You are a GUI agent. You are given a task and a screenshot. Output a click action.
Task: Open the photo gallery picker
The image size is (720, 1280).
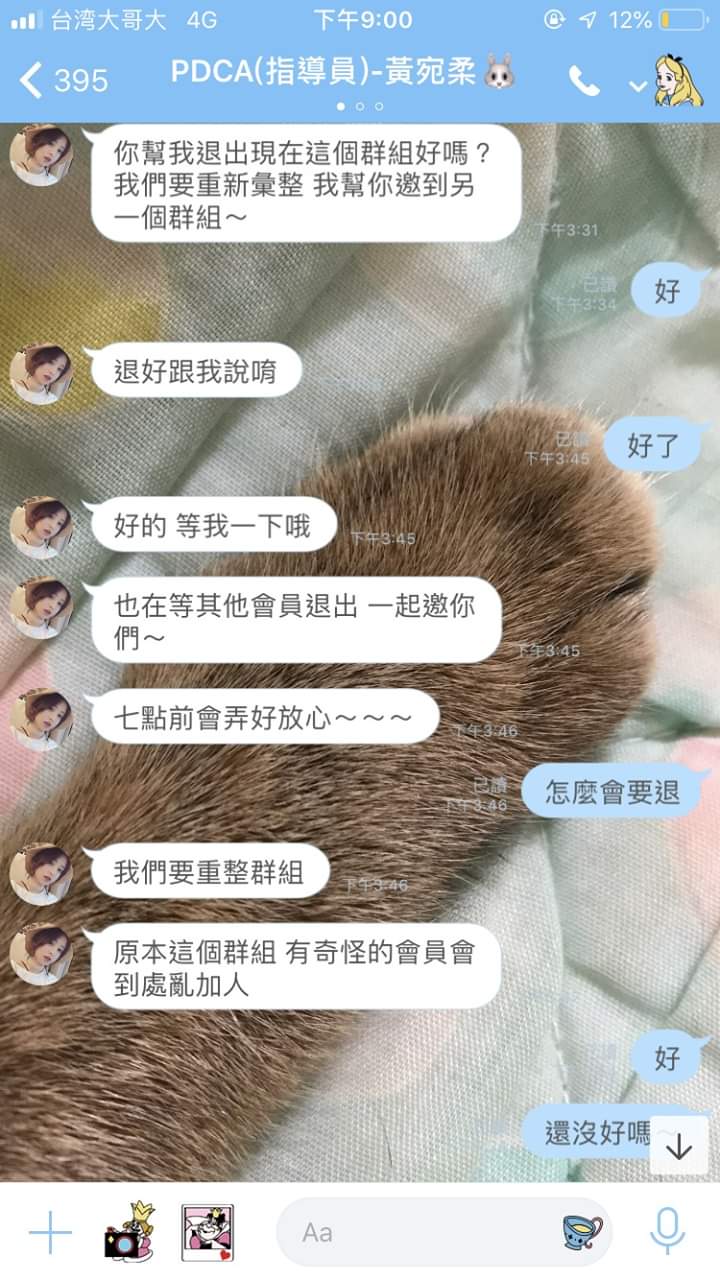point(207,1232)
